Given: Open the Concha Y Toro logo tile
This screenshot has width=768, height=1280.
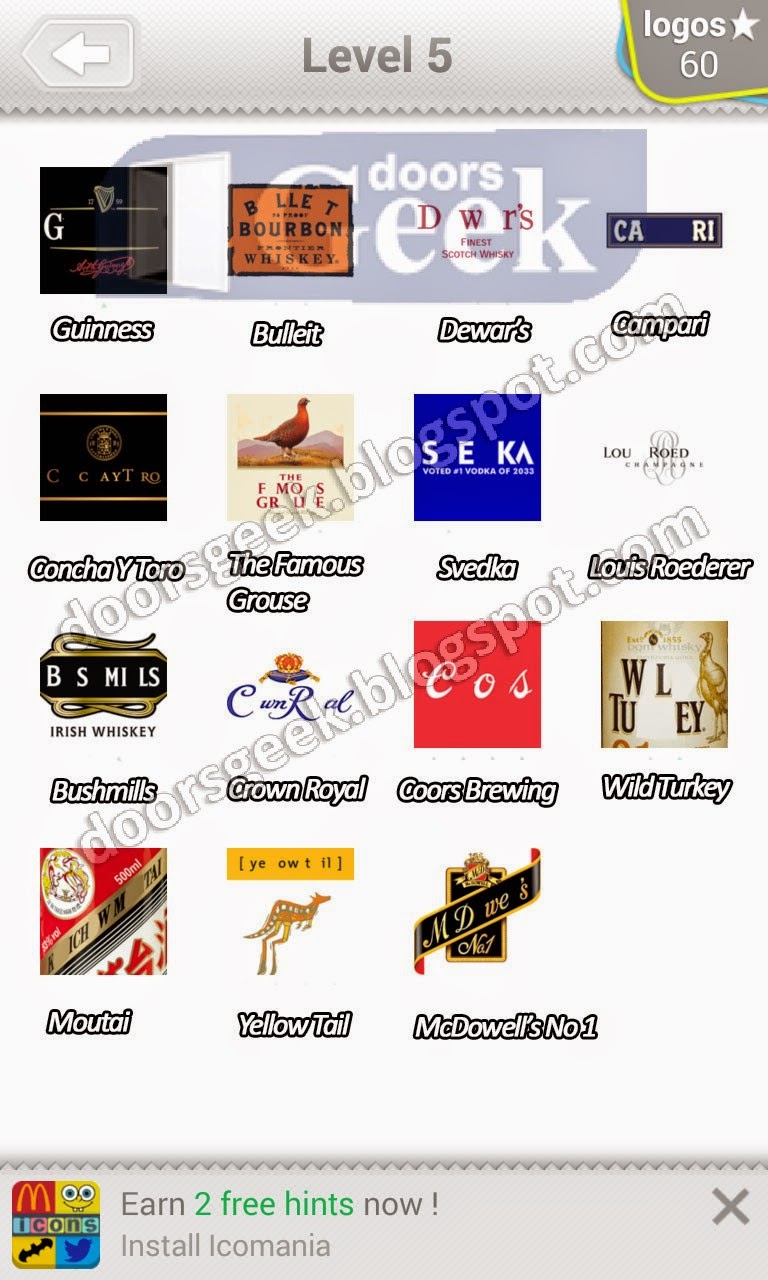Looking at the screenshot, I should click(x=103, y=457).
